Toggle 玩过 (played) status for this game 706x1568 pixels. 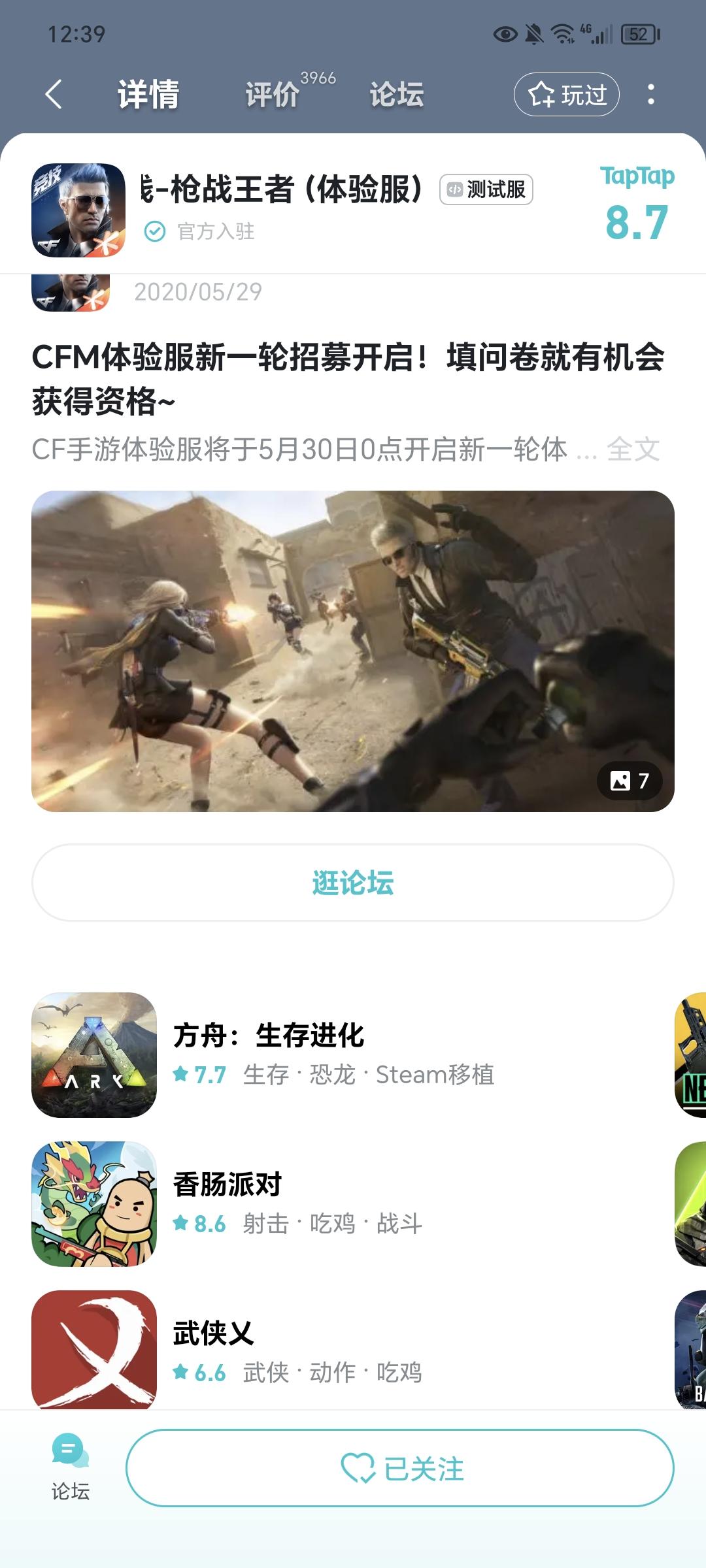pos(566,94)
